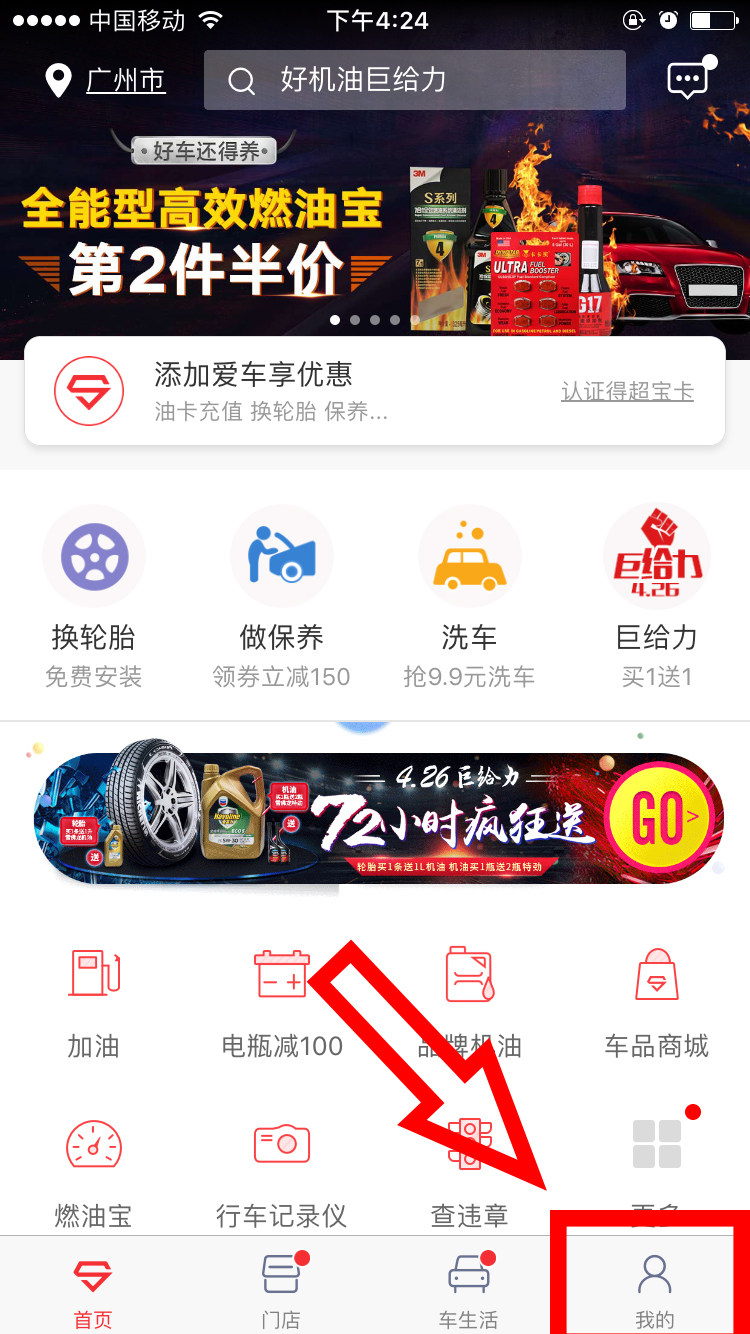Switch to the 门店 tab
Viewport: 750px width, 1334px height.
pyautogui.click(x=281, y=1290)
